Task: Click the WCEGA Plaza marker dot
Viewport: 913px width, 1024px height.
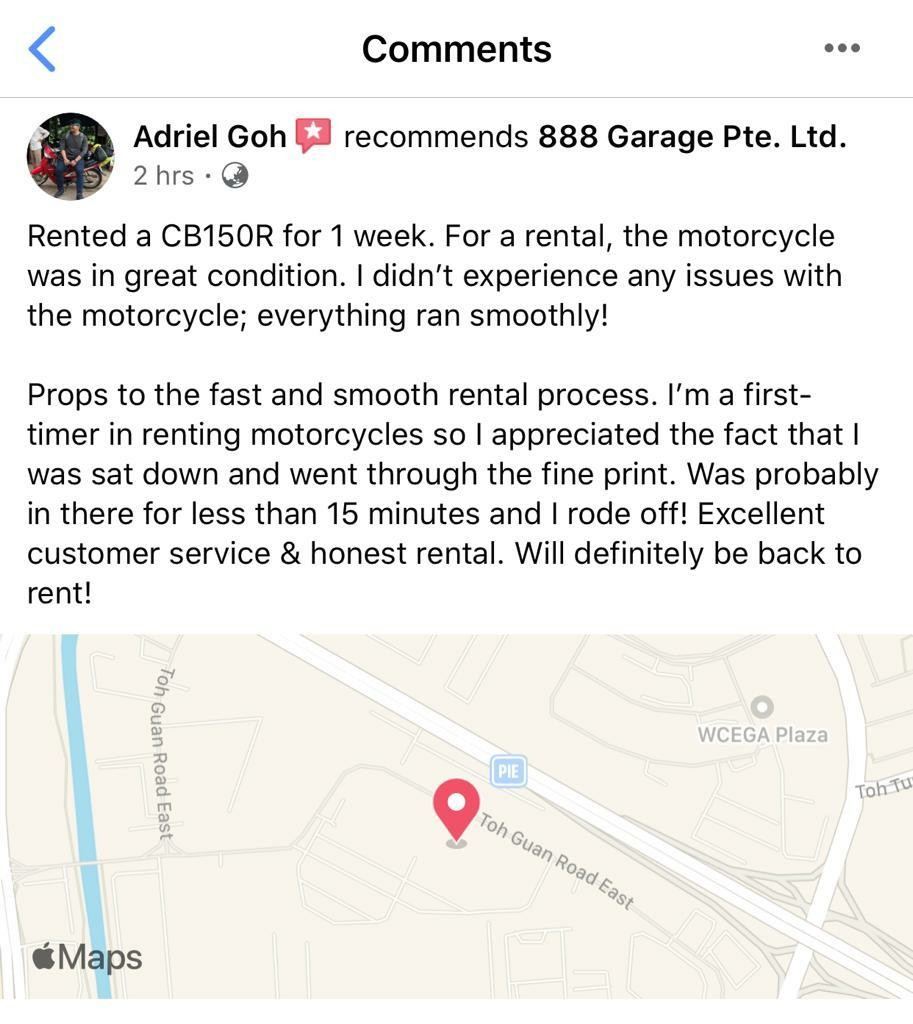Action: [763, 706]
